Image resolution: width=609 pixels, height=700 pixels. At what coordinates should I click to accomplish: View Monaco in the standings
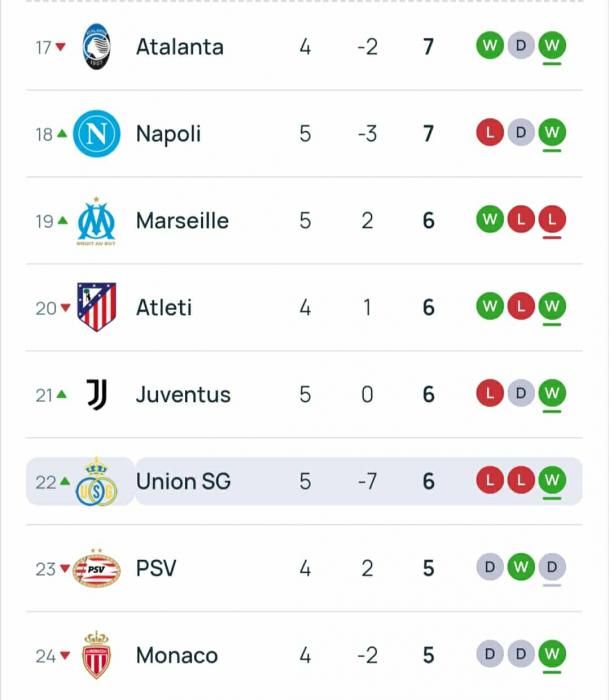coord(177,656)
